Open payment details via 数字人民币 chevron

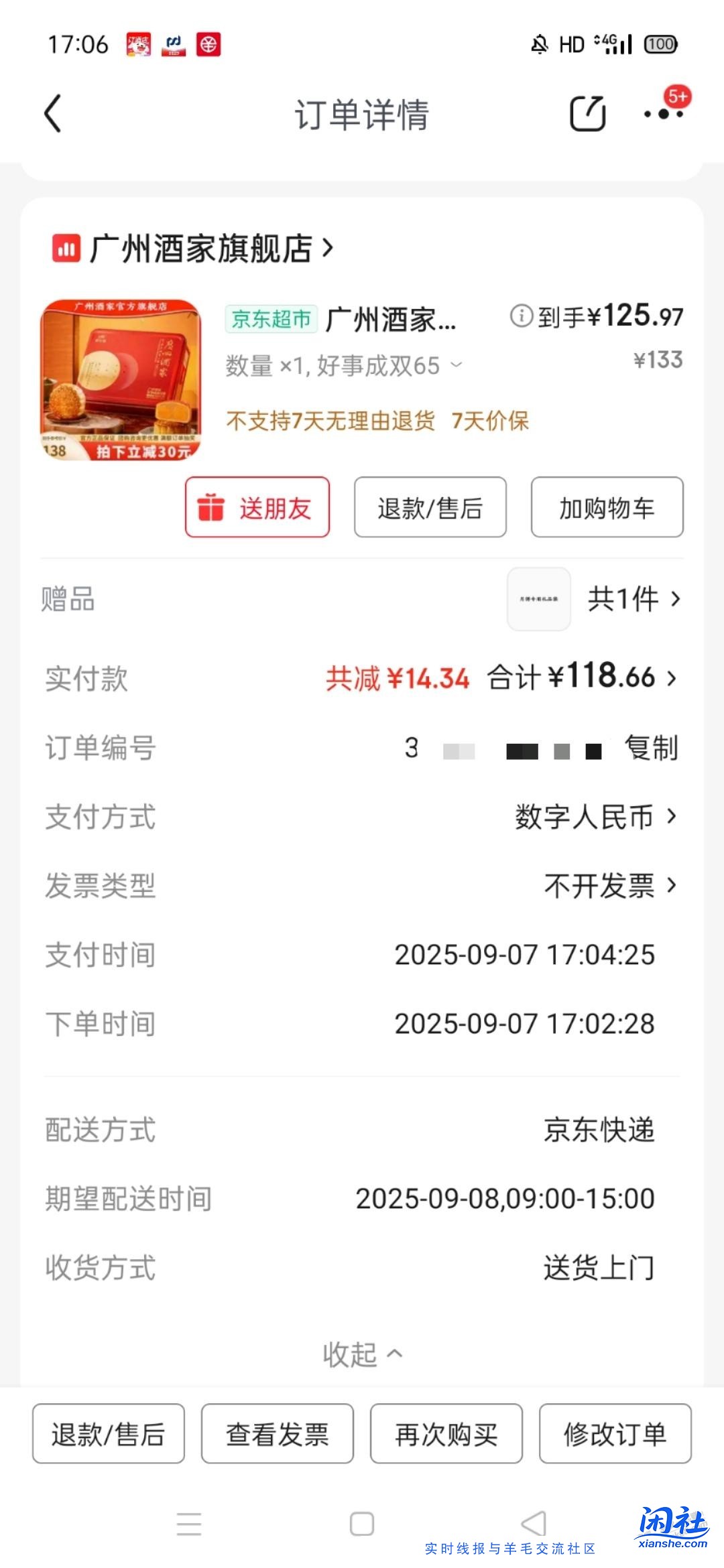(595, 817)
